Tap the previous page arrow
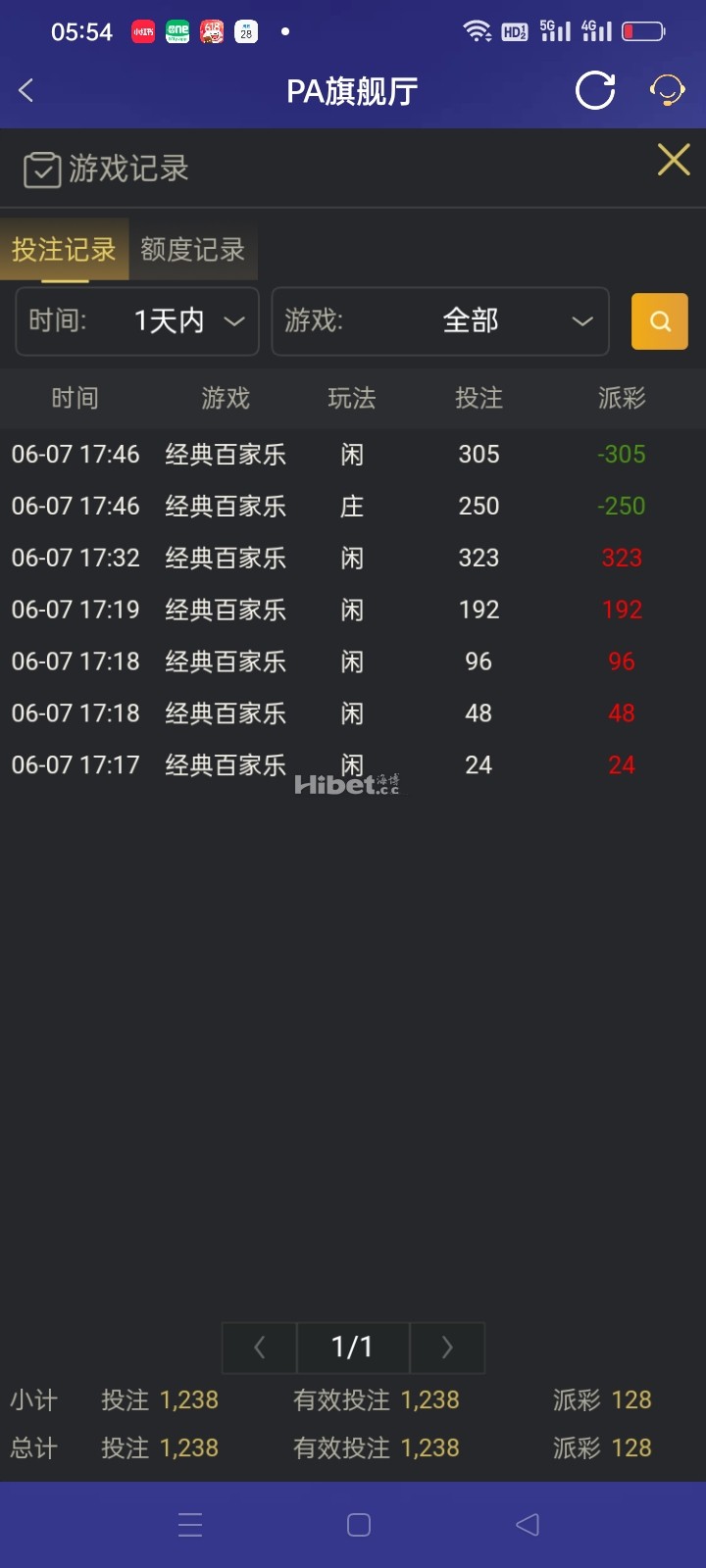 (258, 1347)
